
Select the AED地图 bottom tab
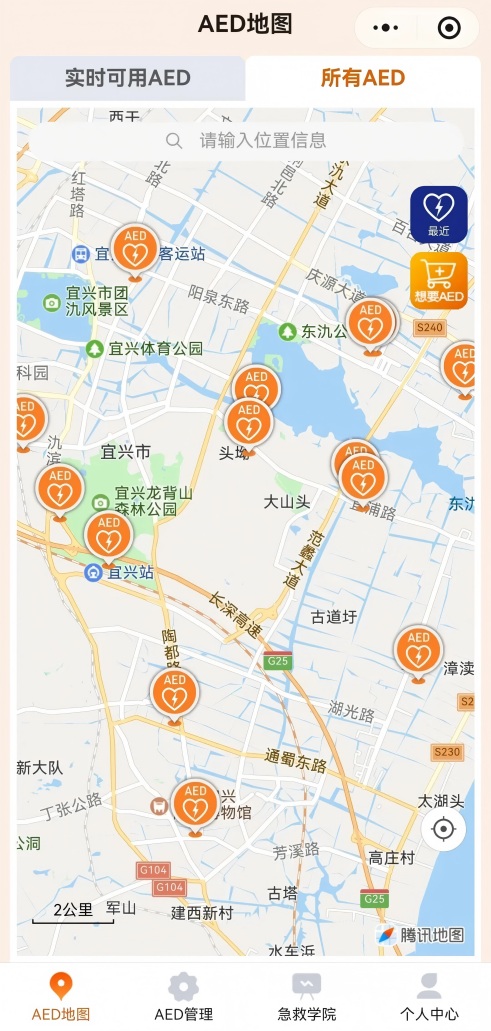click(x=61, y=995)
